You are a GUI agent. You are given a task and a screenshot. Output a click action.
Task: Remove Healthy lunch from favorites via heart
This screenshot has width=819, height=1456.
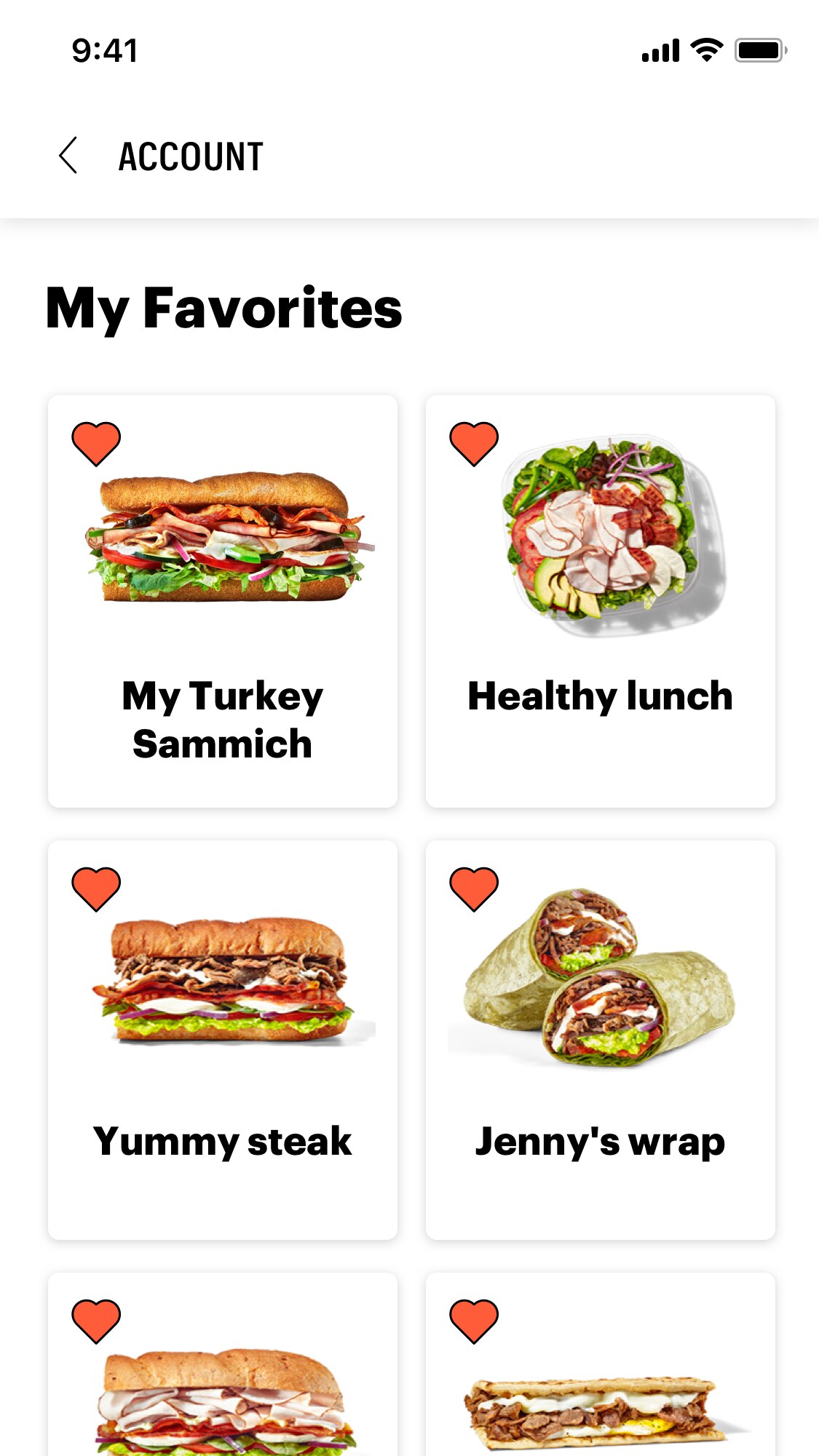[x=474, y=443]
